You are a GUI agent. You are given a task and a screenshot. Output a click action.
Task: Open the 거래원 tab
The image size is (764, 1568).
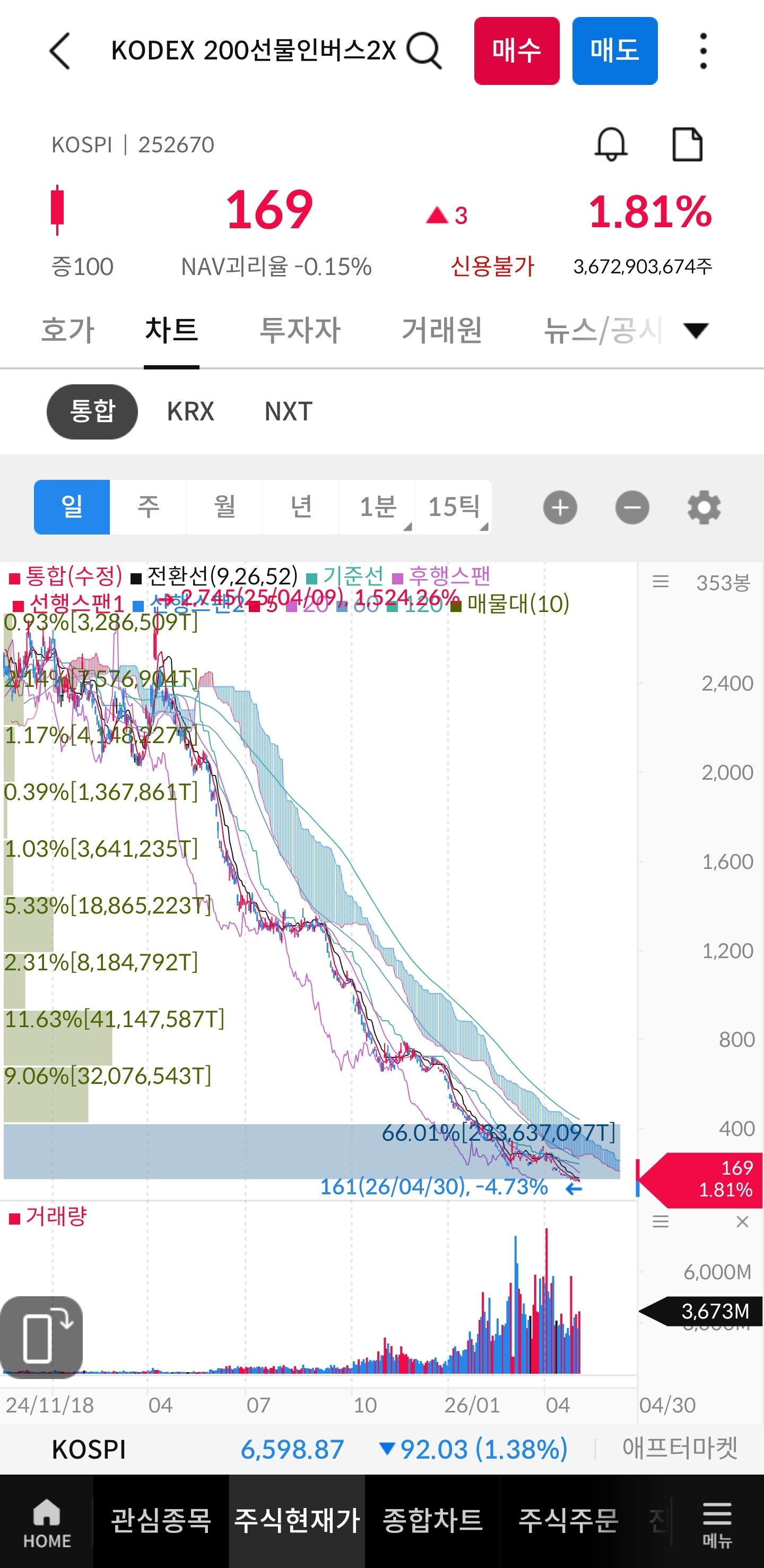point(441,329)
